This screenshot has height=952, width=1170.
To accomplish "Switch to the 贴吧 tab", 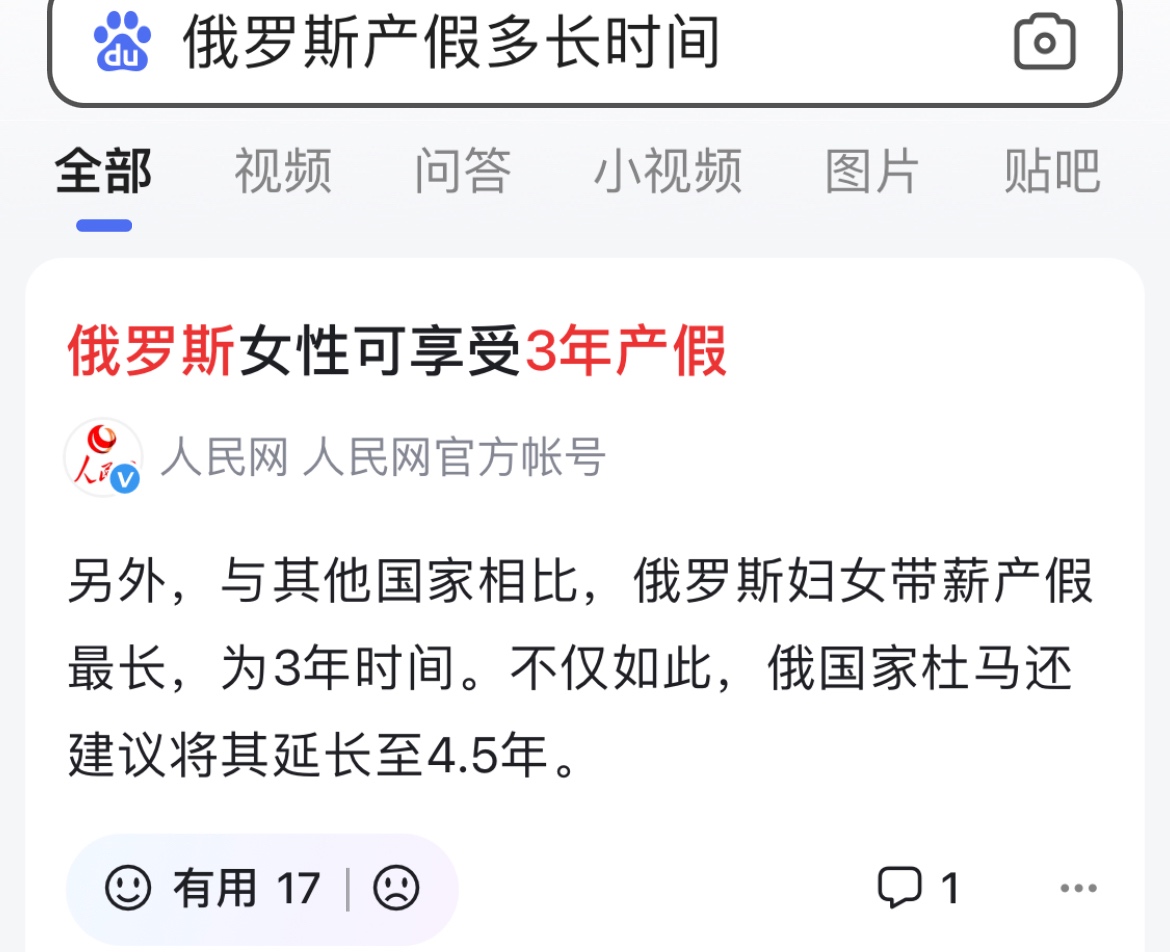I will click(x=1052, y=171).
